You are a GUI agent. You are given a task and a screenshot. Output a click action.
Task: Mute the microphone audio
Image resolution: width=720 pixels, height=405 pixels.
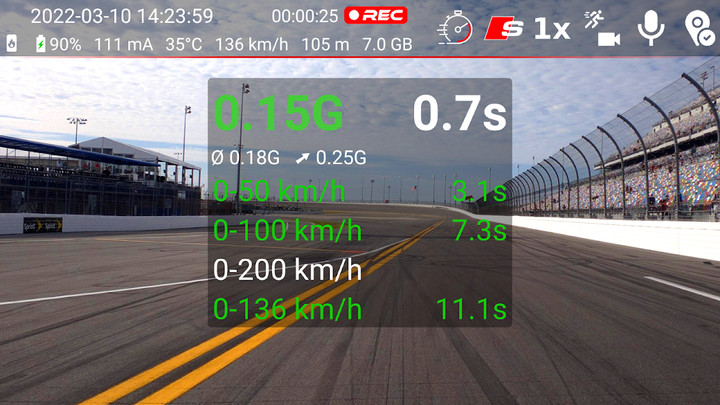[651, 28]
